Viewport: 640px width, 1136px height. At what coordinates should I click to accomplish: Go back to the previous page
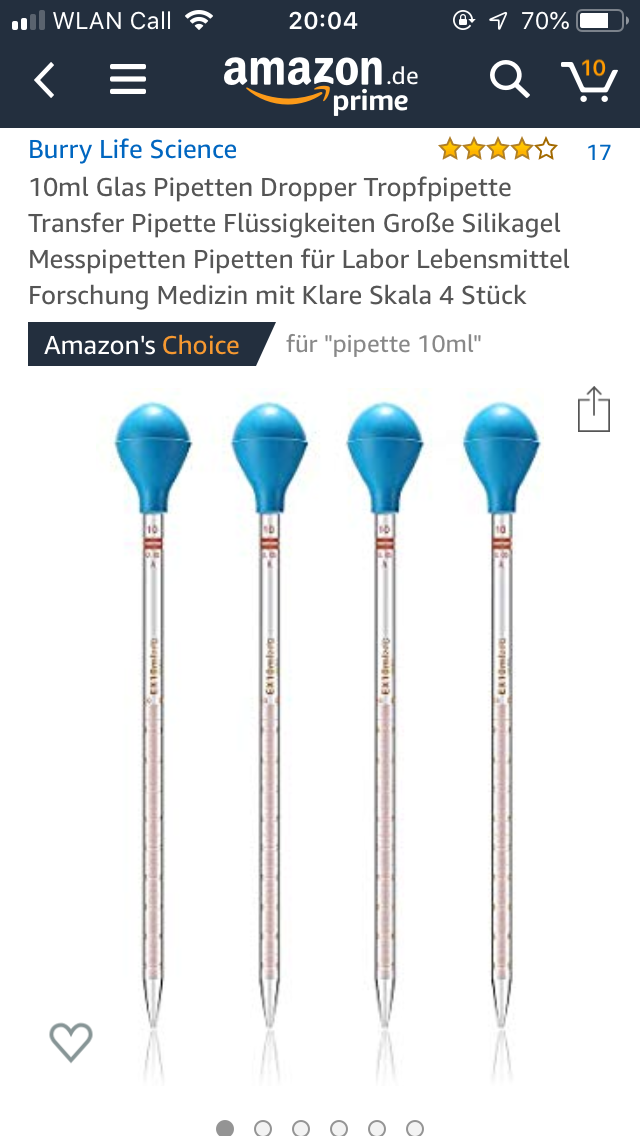pyautogui.click(x=45, y=80)
